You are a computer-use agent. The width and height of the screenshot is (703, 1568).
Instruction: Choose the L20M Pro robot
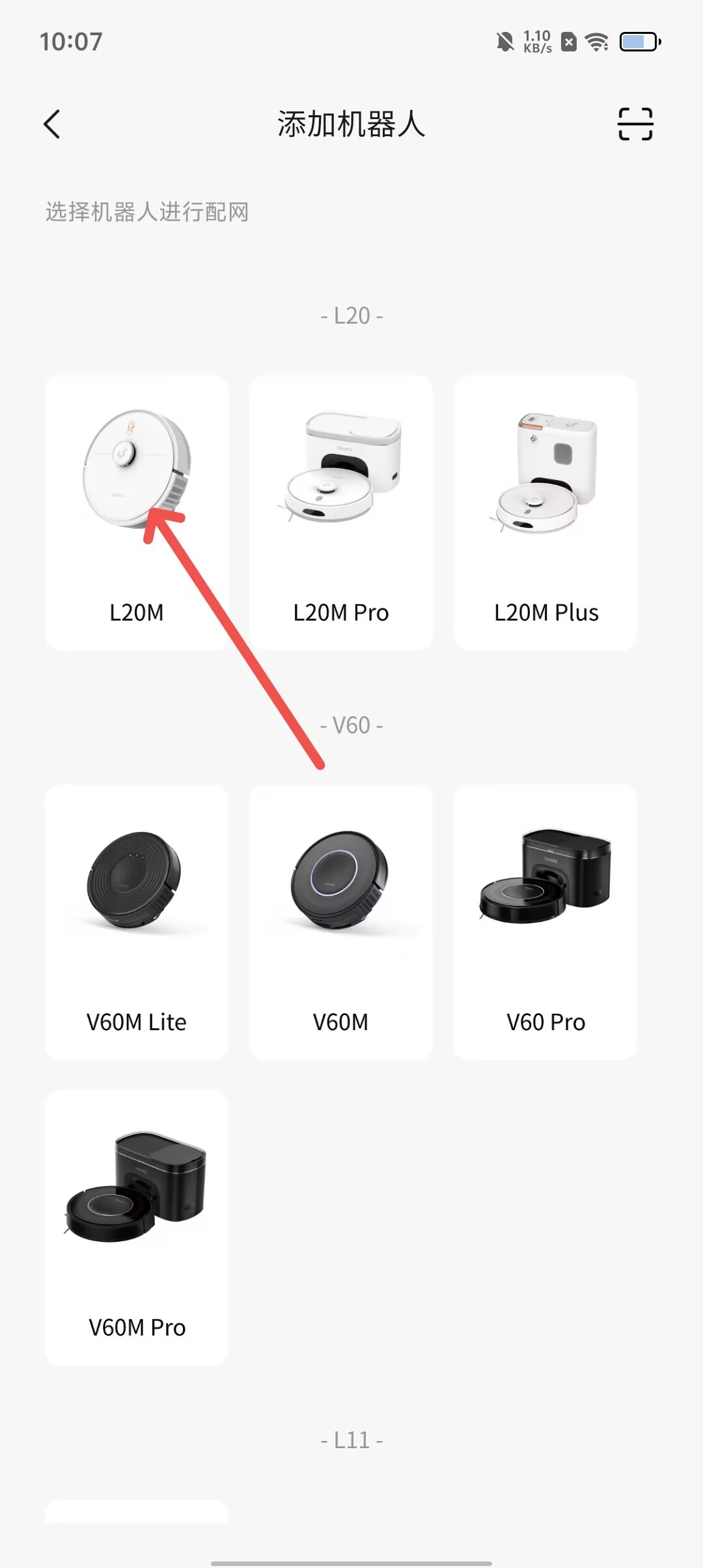click(x=341, y=512)
